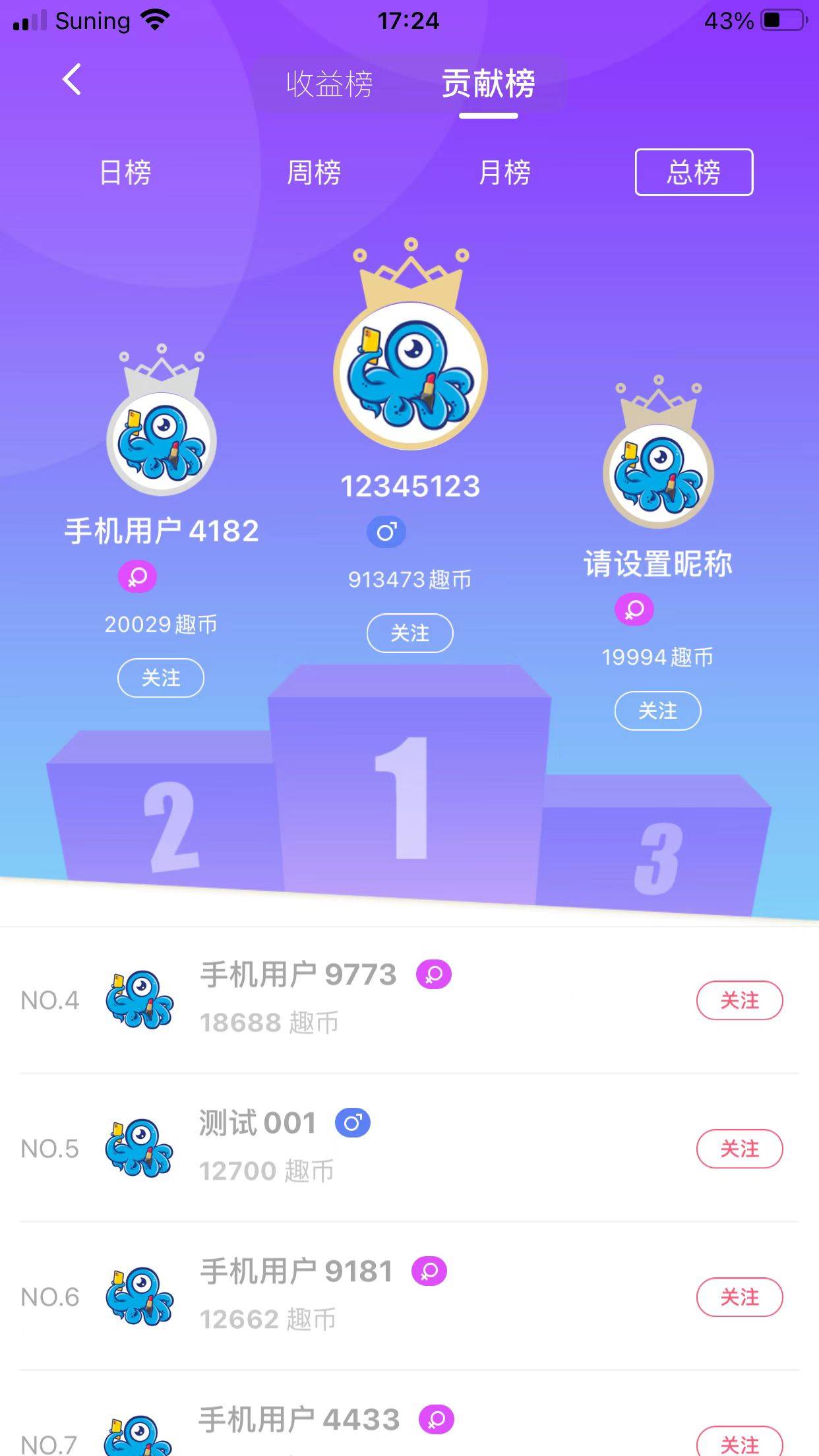Click the female gender icon under 请设置昵称
The height and width of the screenshot is (1456, 819).
(x=632, y=610)
